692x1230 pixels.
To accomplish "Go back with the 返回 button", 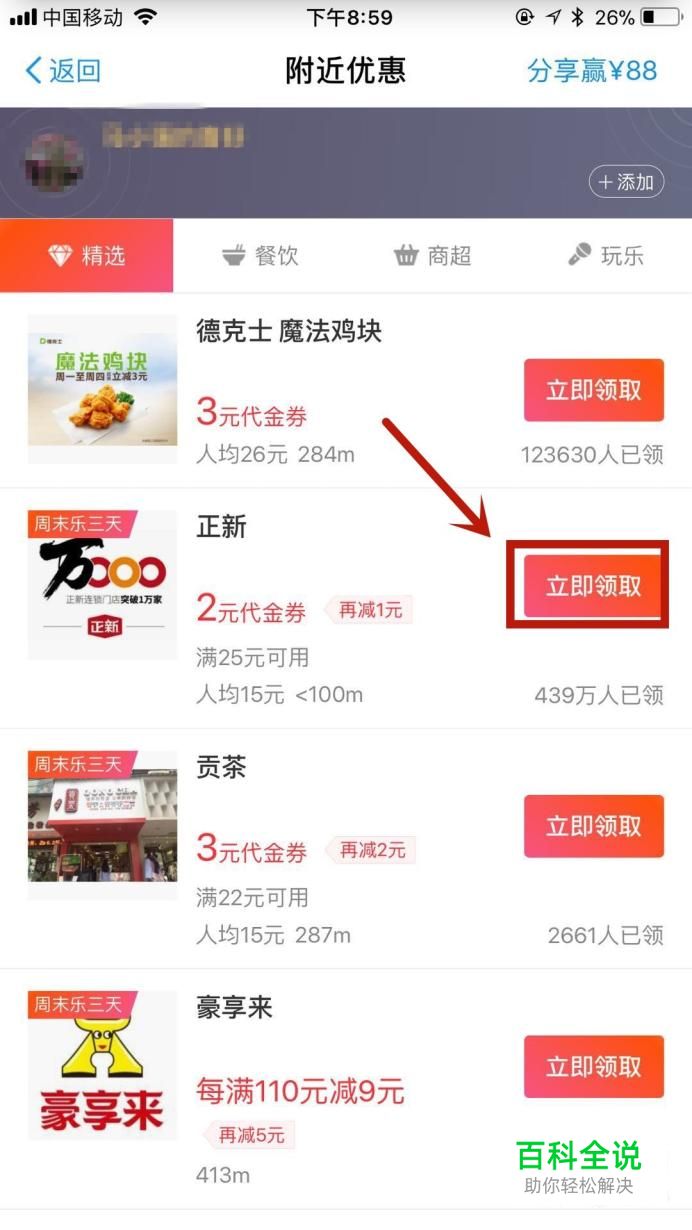I will point(63,71).
